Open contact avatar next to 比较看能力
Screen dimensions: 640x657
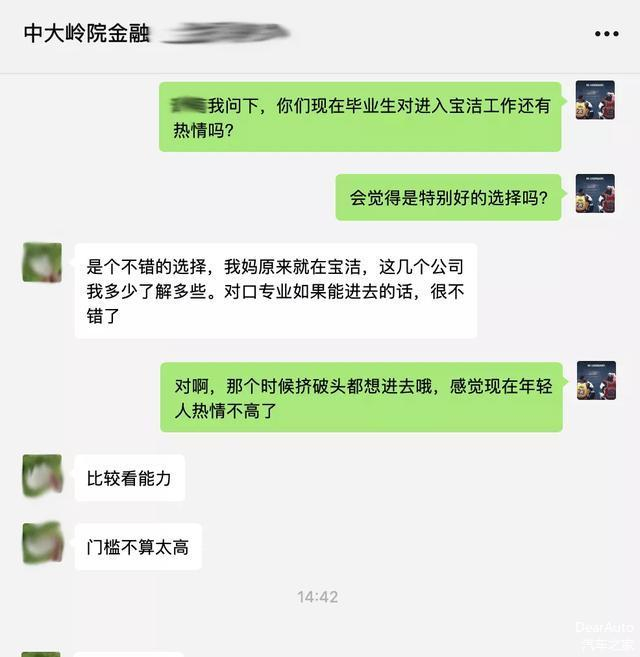click(42, 475)
